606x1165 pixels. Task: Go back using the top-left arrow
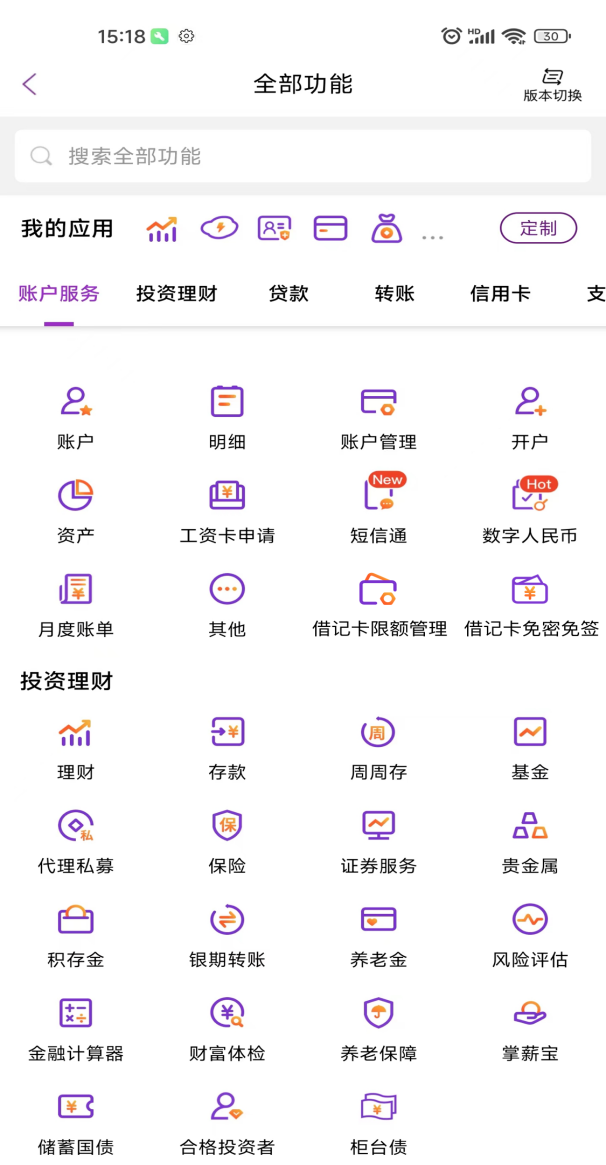click(29, 84)
